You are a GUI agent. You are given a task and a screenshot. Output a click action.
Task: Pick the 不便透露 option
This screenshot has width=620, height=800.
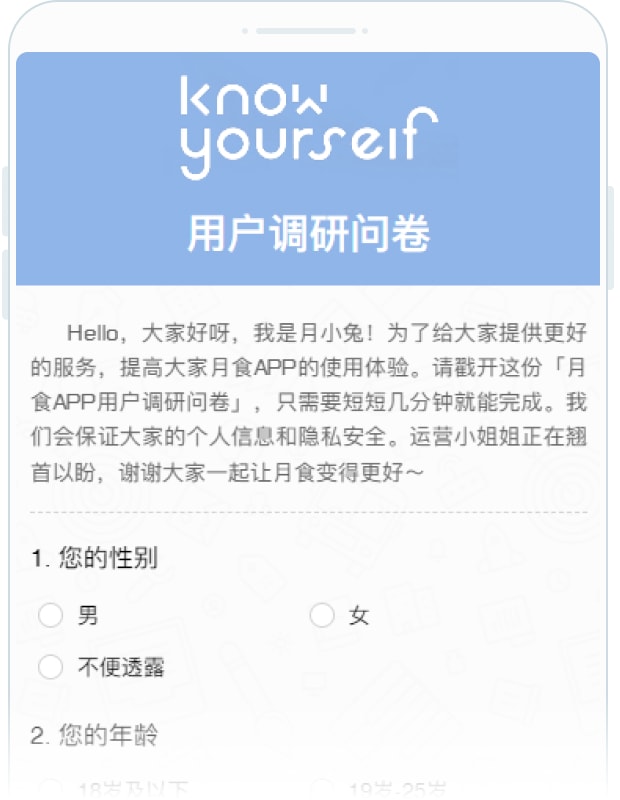point(50,667)
